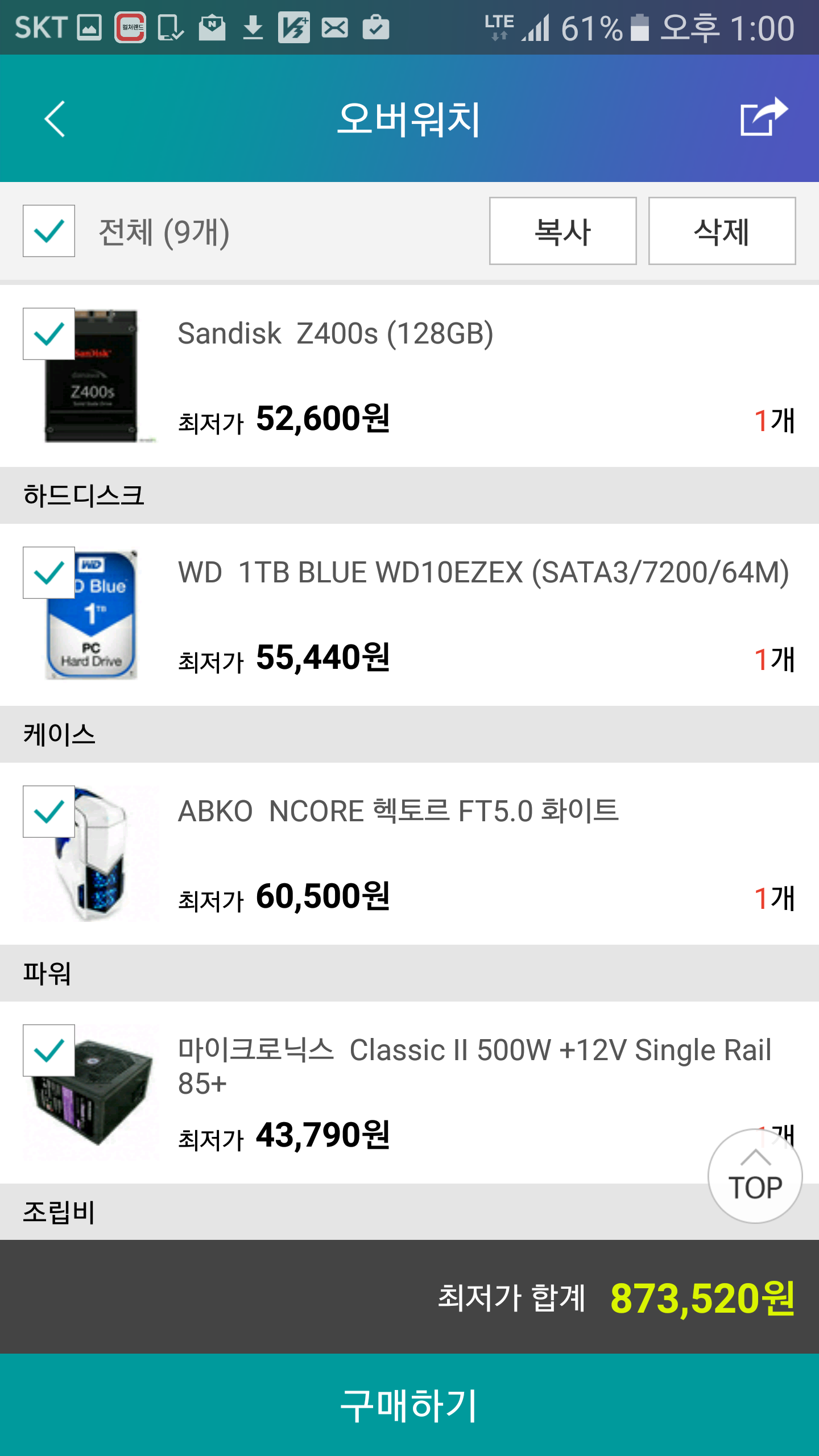Open the WD 1TB BLUE WD10EZEX item

coord(483,573)
